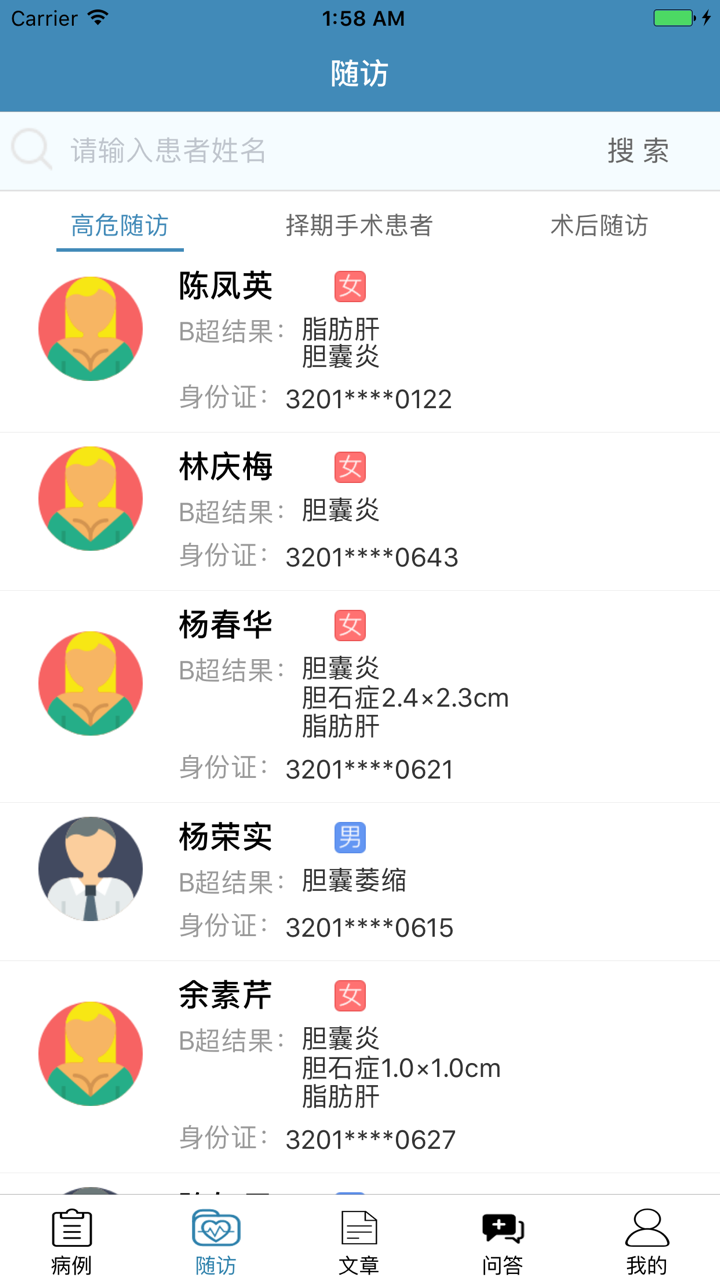Open patient 林庆梅's record
This screenshot has width=720, height=1280.
tap(360, 510)
